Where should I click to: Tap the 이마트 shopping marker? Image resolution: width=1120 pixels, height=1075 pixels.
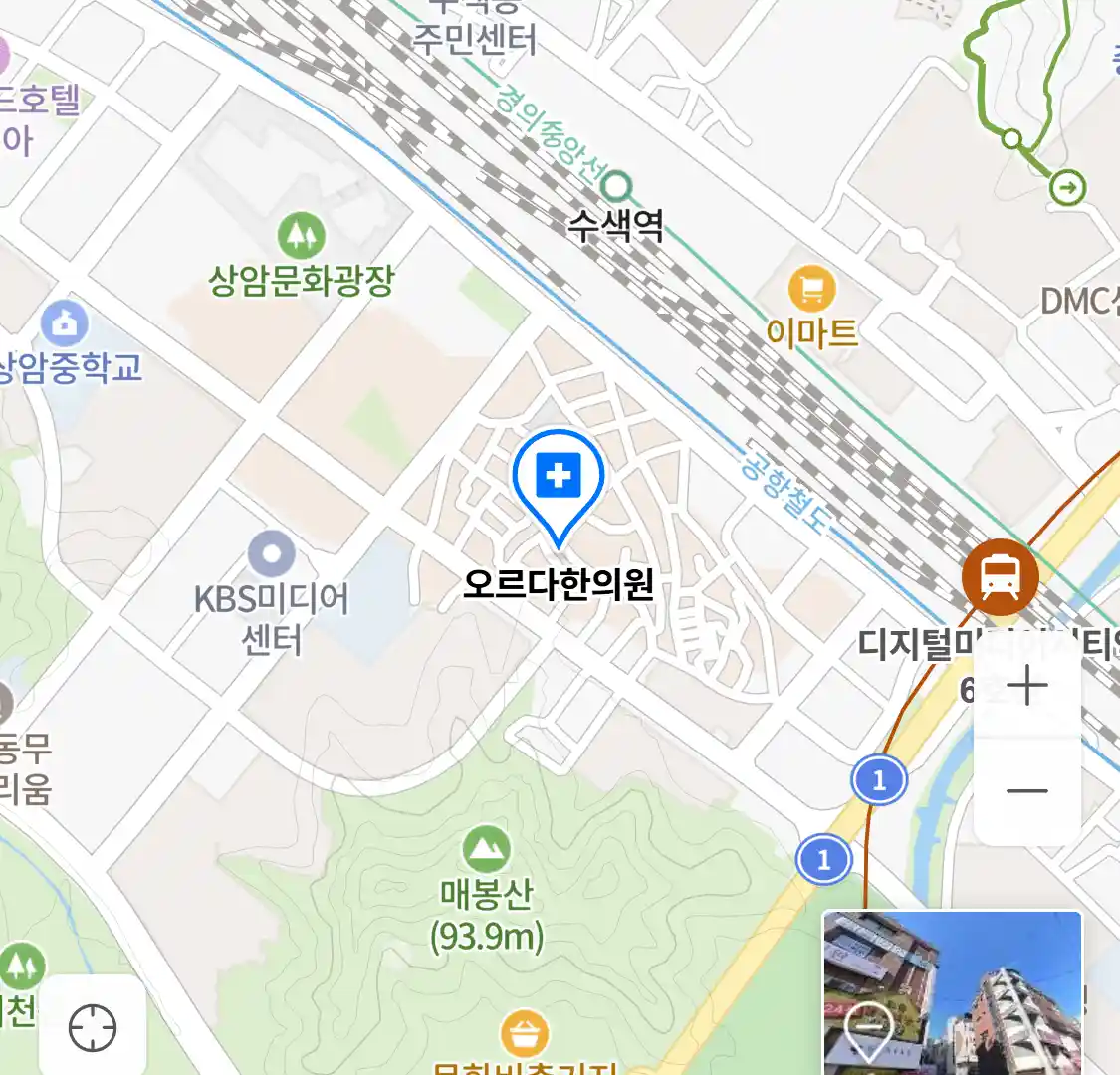point(811,290)
